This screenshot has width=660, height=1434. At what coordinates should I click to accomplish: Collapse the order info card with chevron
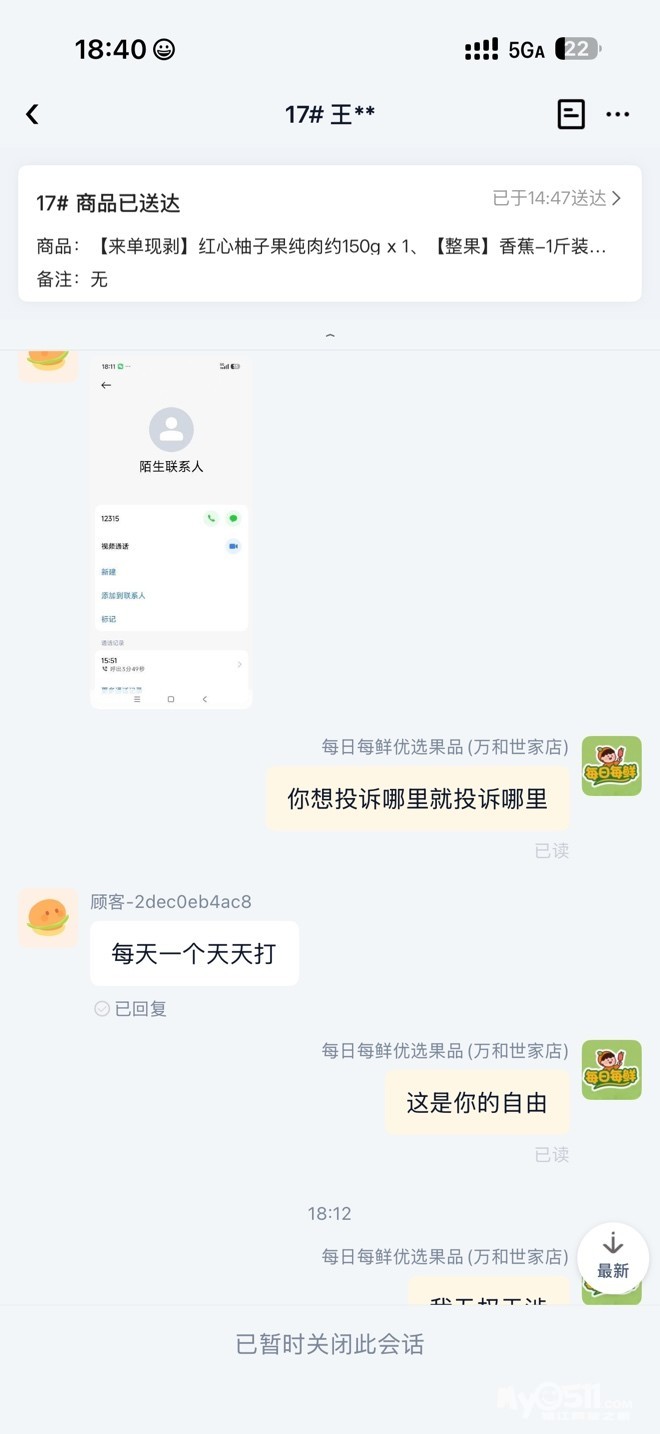coord(330,336)
